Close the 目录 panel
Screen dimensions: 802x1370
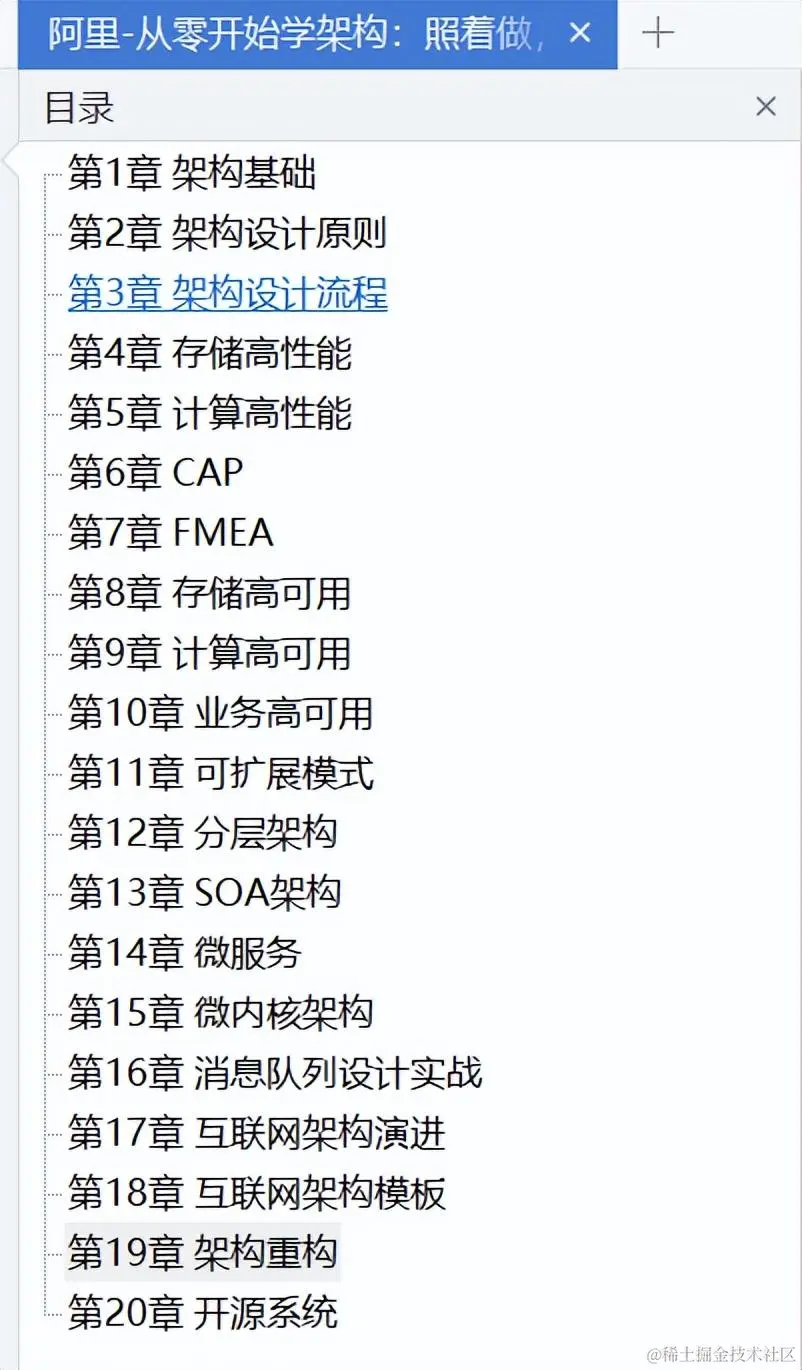[766, 106]
